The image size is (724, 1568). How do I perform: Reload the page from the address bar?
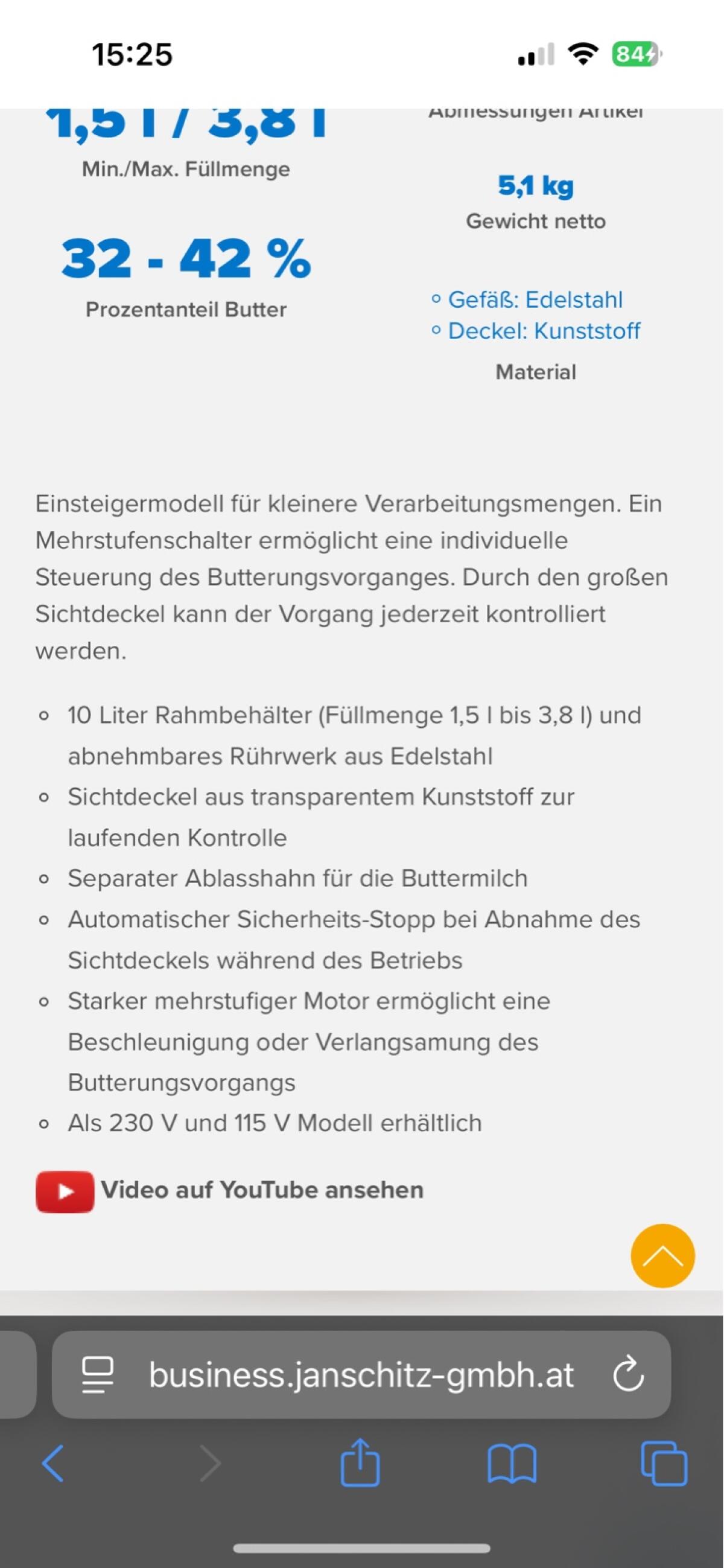tap(628, 1374)
